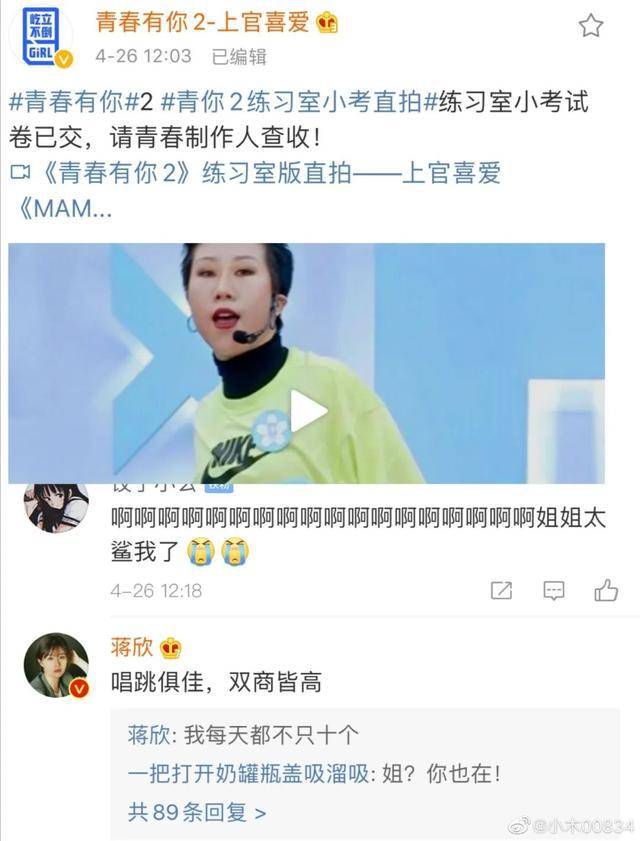Image resolution: width=640 pixels, height=841 pixels.
Task: Open the anime-avatar commenter's profile
Action: coord(56,505)
